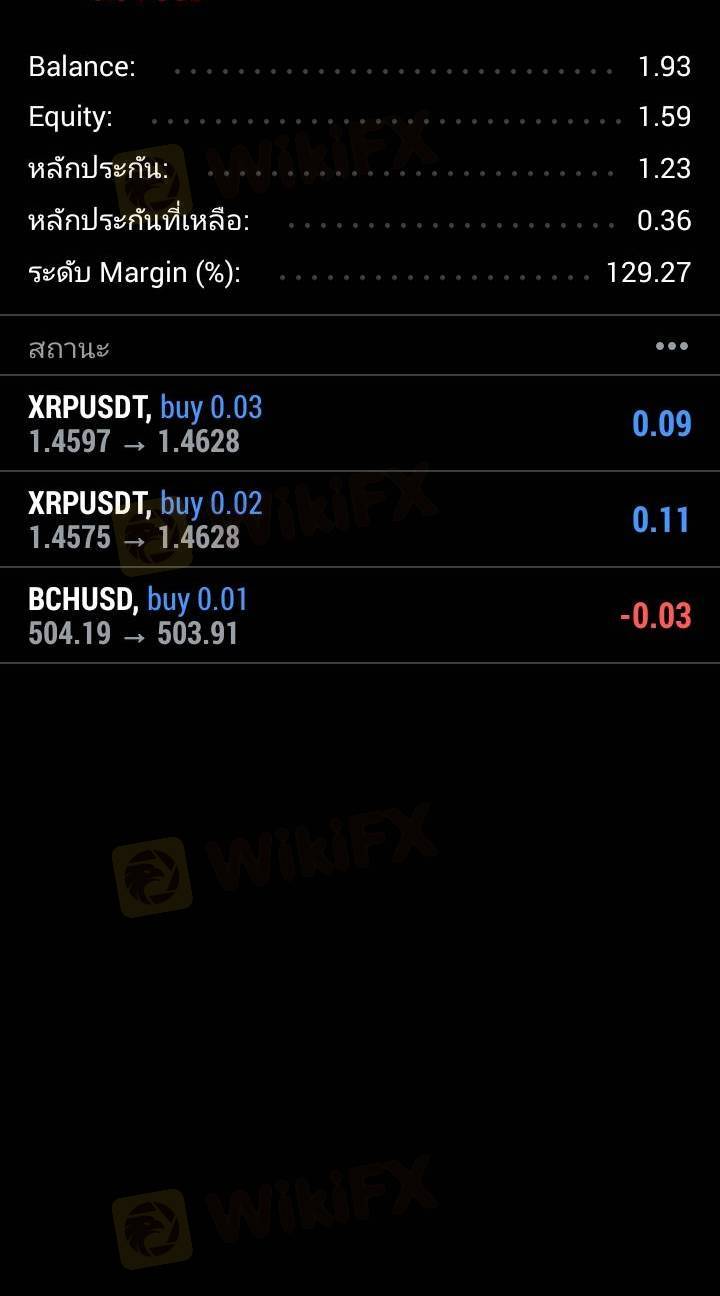Open the three-dot menu beside สถานะ

(671, 346)
